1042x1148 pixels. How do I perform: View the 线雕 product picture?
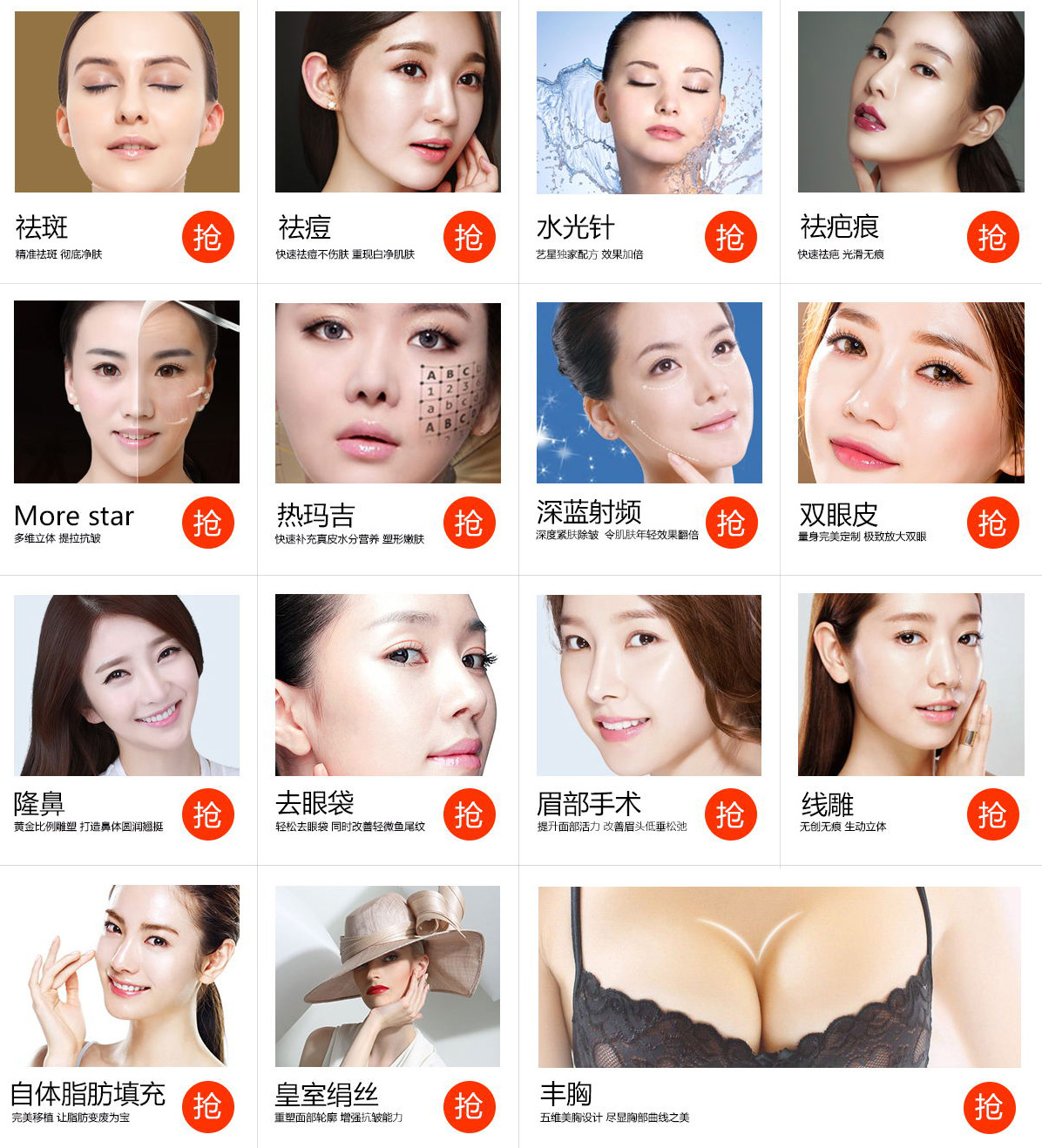[910, 685]
